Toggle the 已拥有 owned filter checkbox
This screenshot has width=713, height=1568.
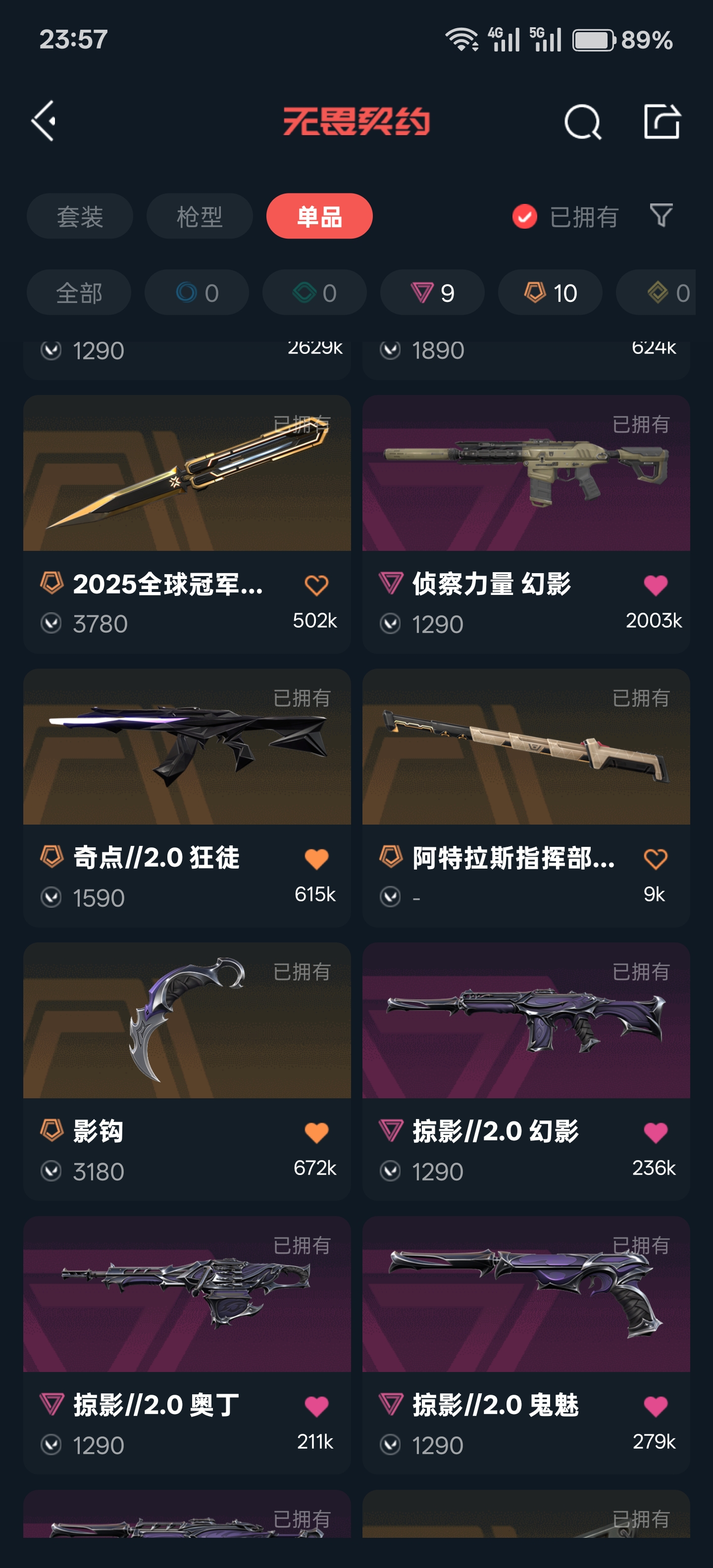pos(524,217)
